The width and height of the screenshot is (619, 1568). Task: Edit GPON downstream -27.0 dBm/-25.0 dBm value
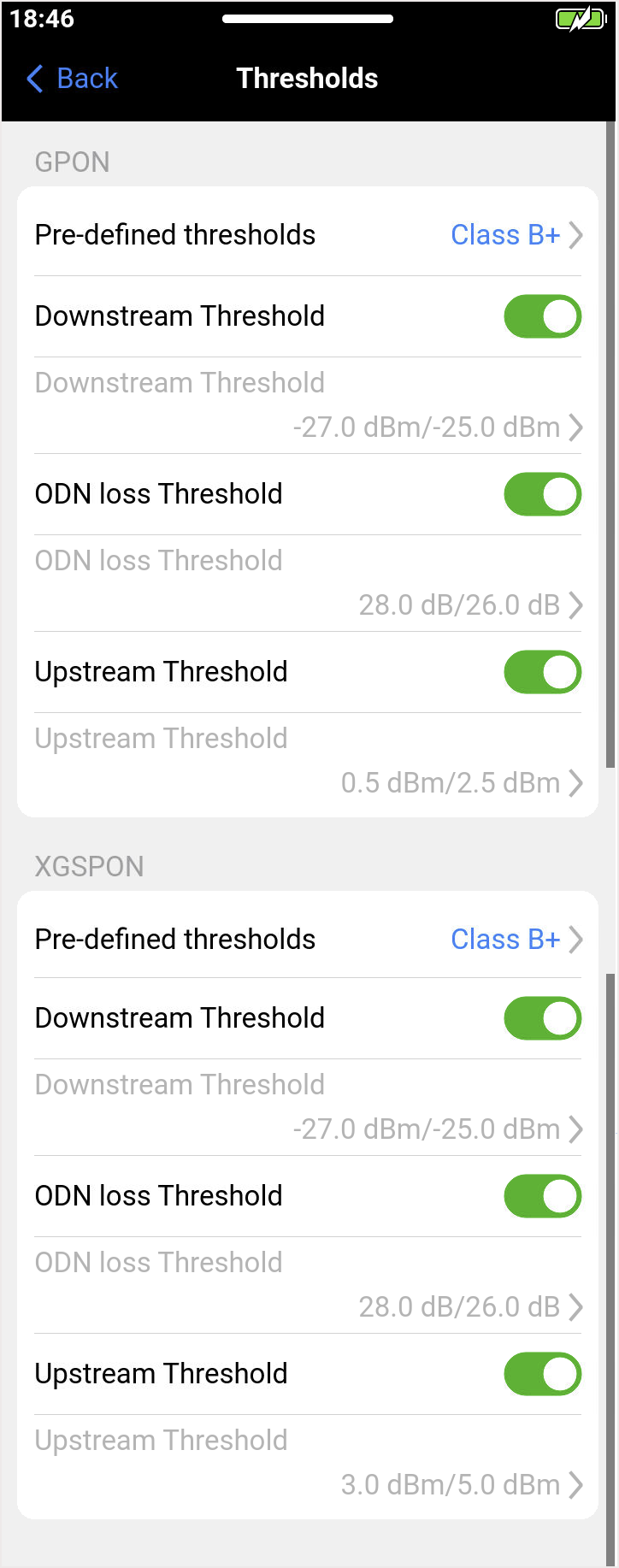point(308,405)
